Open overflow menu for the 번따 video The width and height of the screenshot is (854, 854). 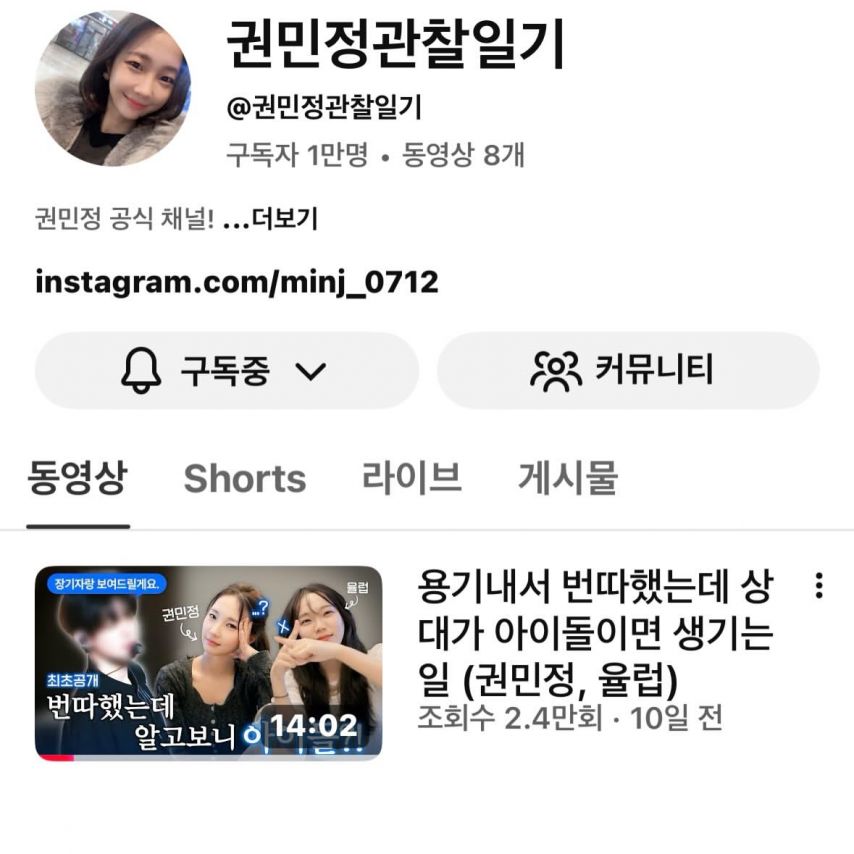coord(819,585)
